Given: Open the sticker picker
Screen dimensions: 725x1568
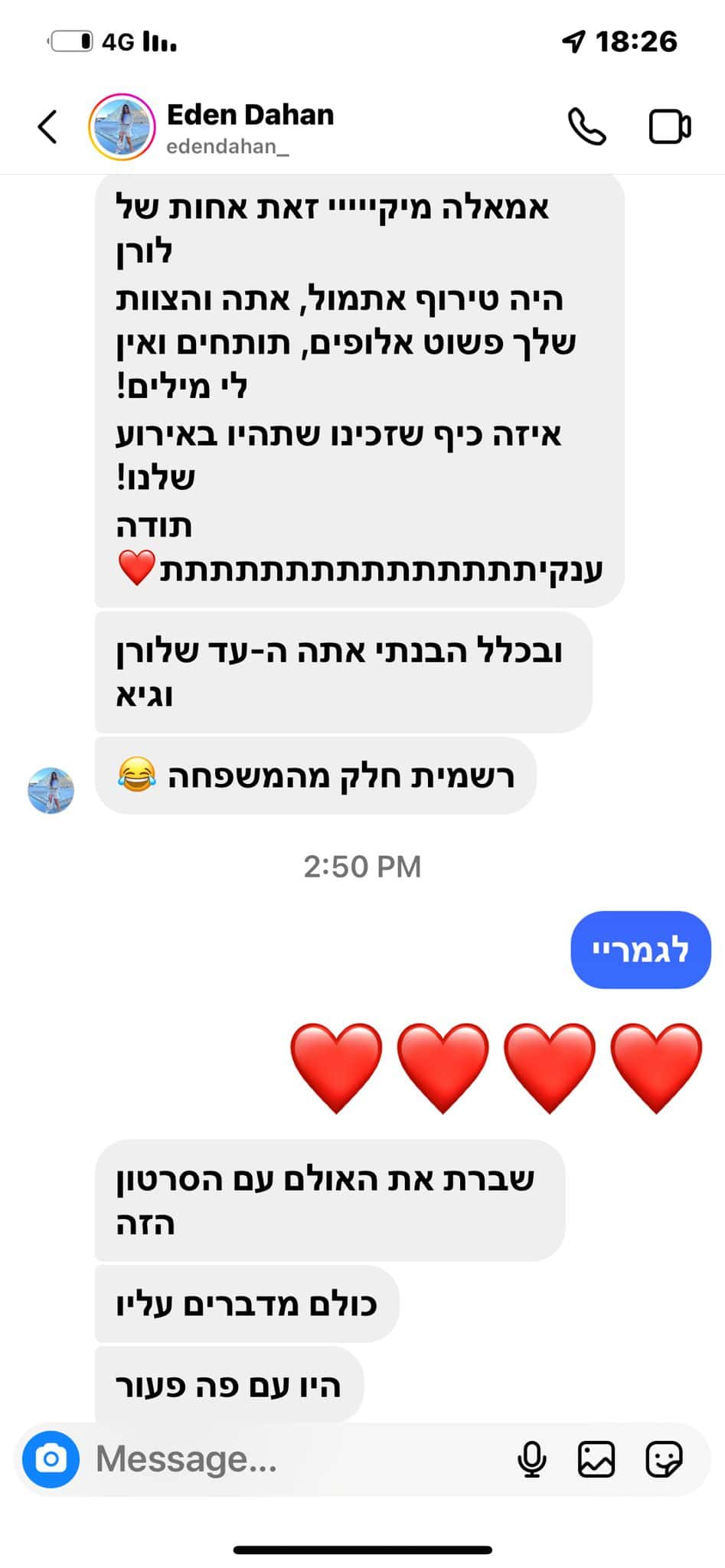Looking at the screenshot, I should coord(664,1459).
